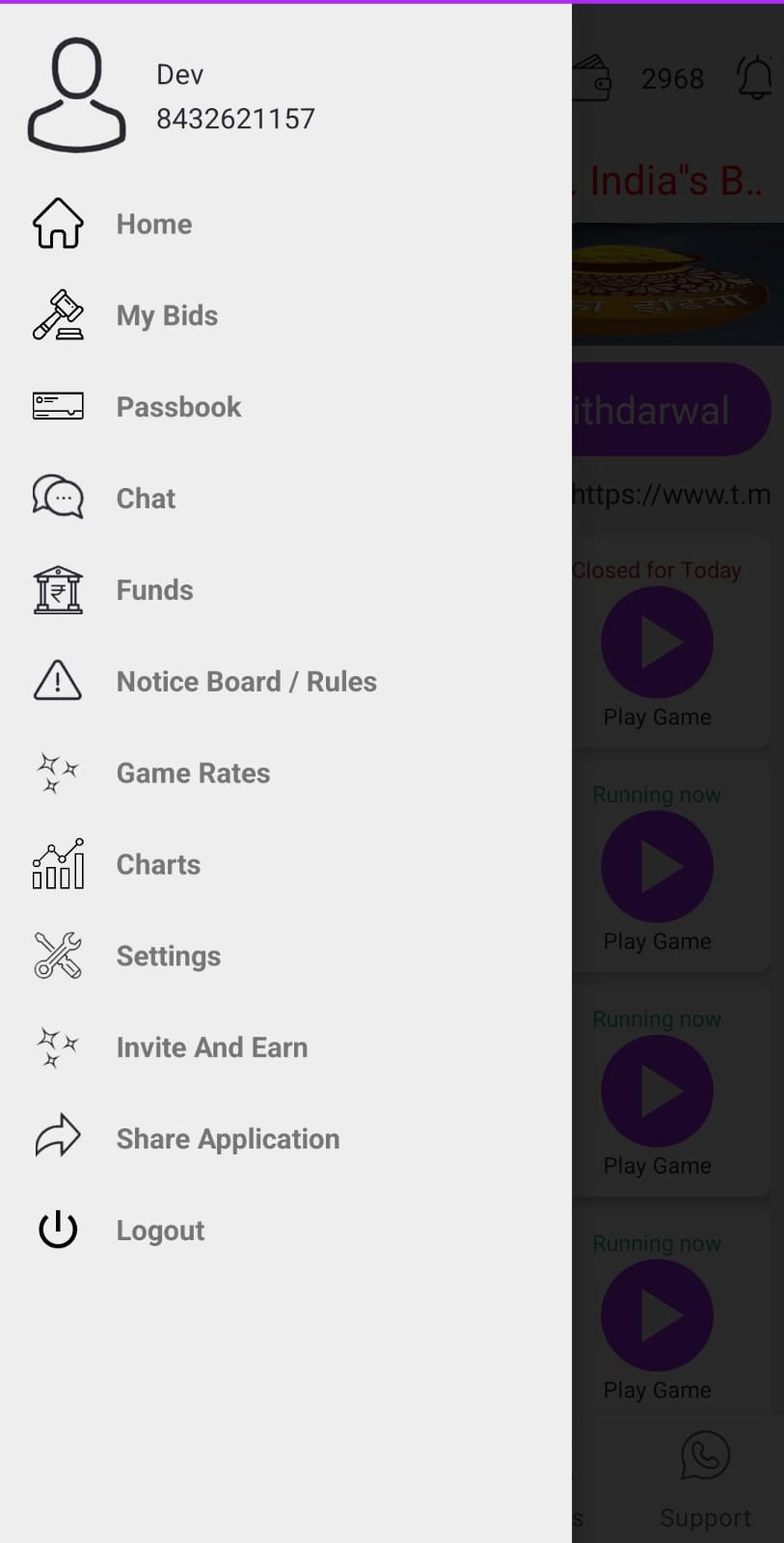784x1543 pixels.
Task: Log out of the account
Action: pos(160,1231)
